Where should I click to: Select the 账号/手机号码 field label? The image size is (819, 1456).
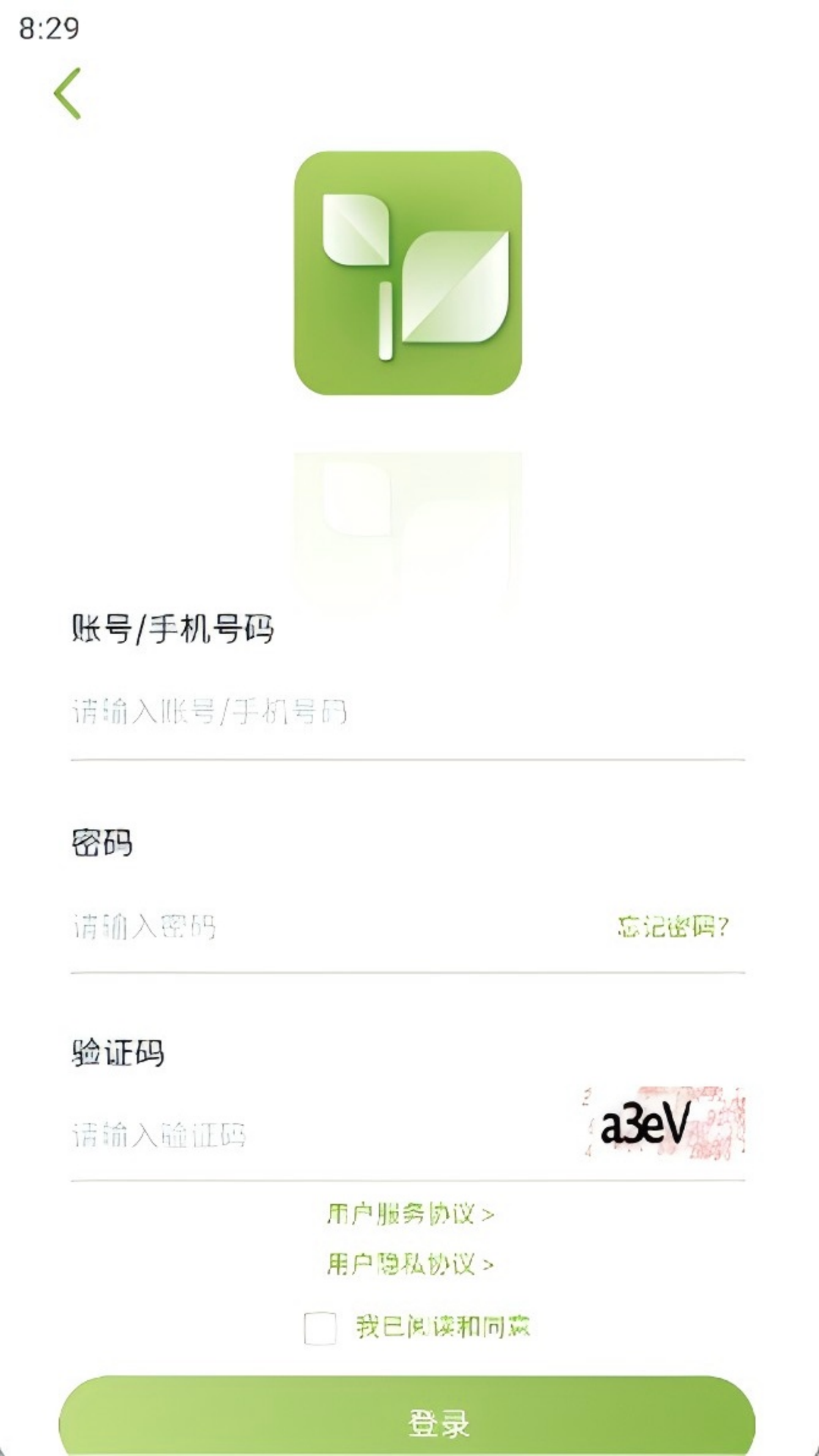pos(174,626)
